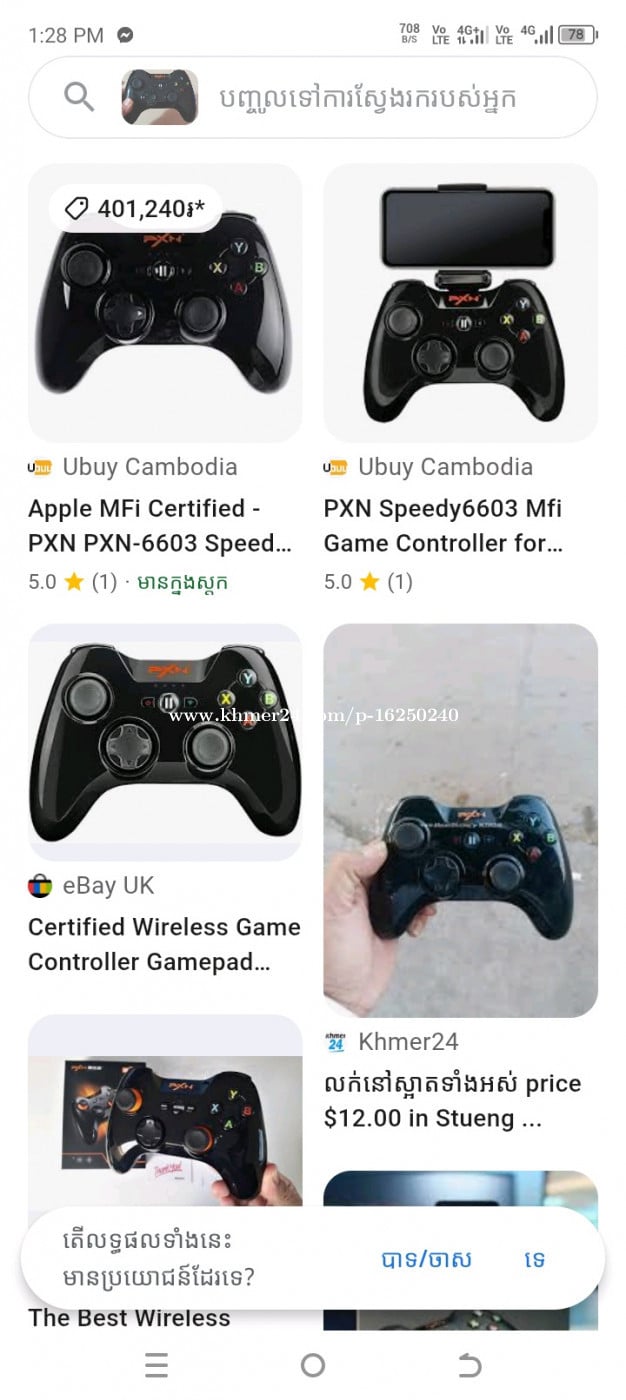Tap the controller thumbnail in search bar
The height and width of the screenshot is (1400, 626).
click(159, 97)
